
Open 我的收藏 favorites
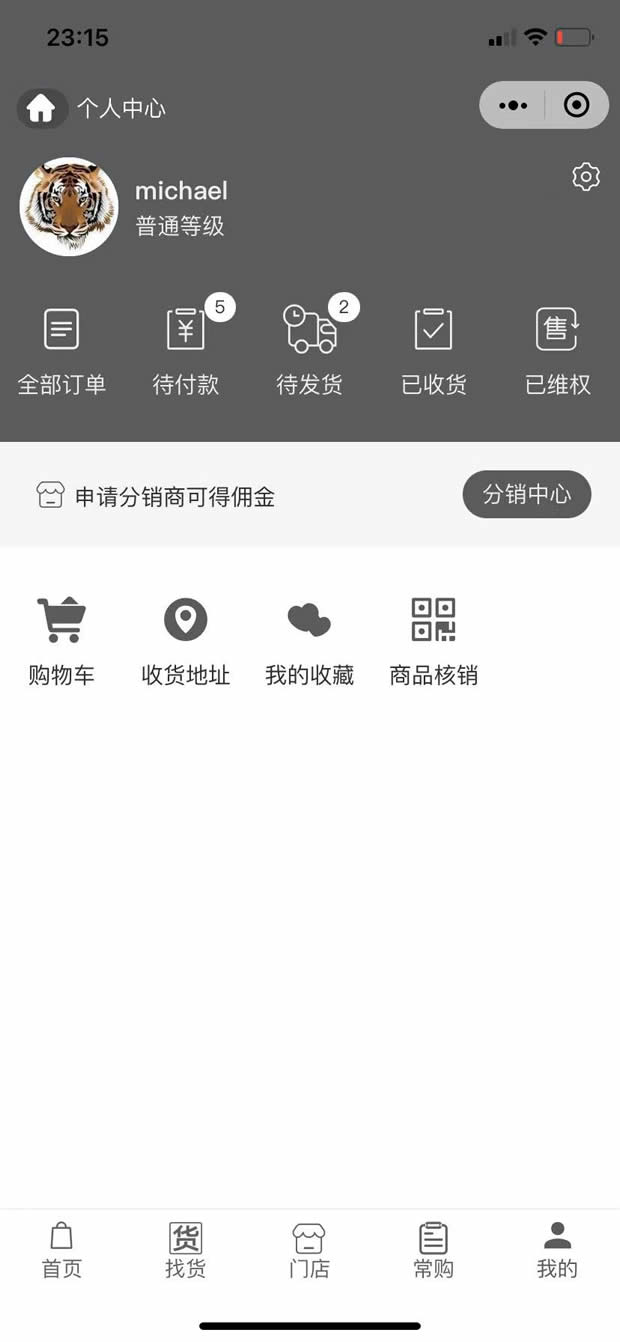pos(310,640)
